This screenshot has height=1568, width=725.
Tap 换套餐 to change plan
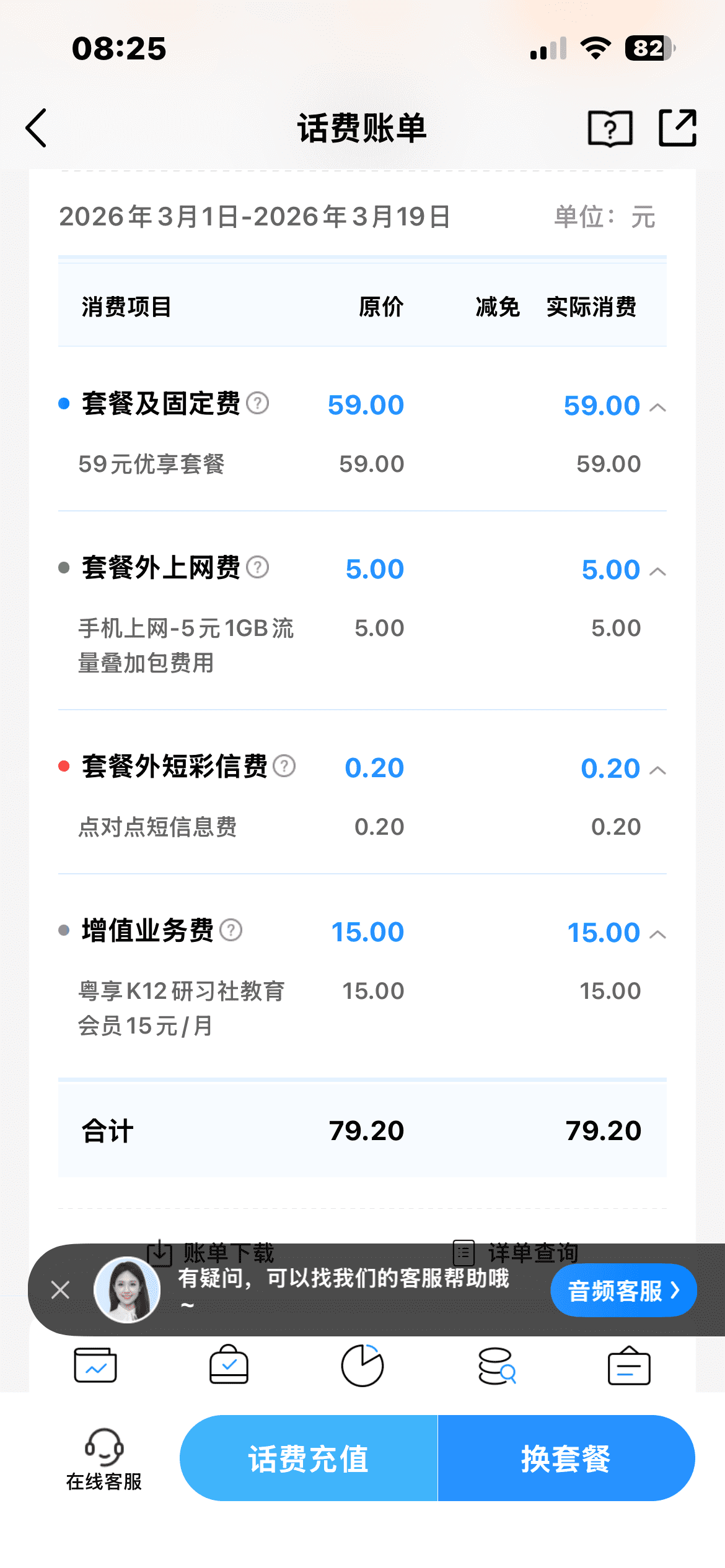[566, 1458]
